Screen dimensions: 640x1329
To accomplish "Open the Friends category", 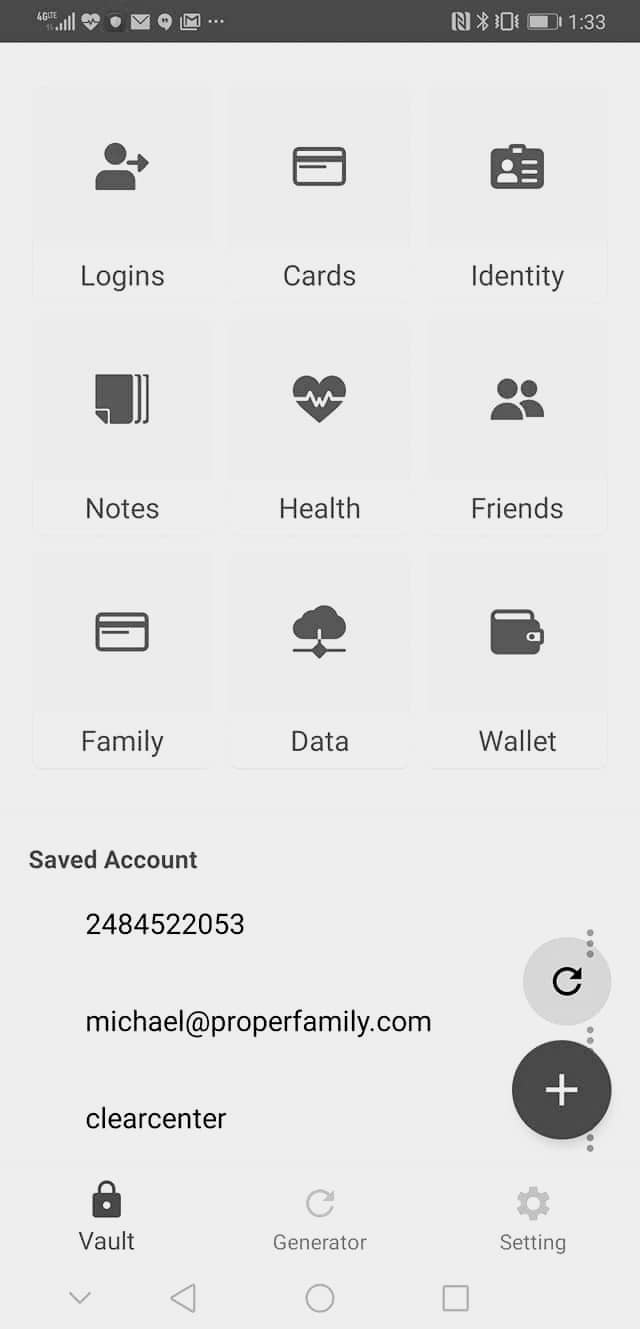I will coord(517,428).
